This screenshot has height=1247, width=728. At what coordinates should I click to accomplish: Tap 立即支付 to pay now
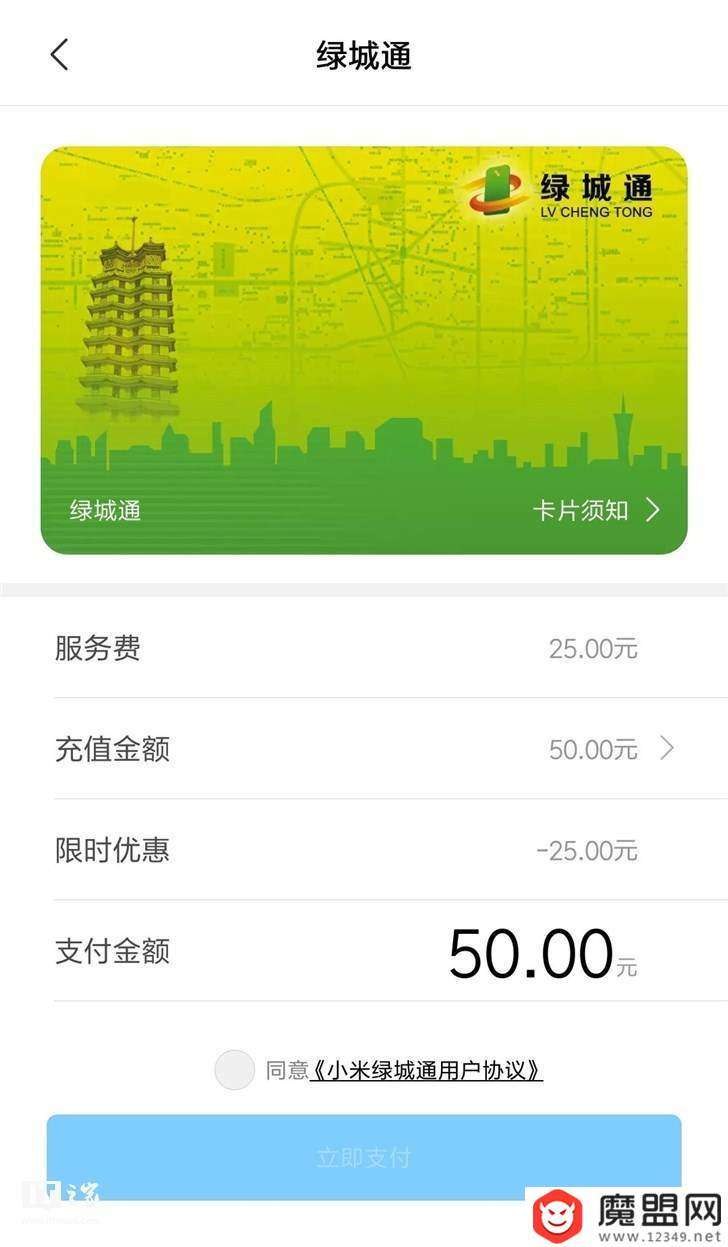point(364,1157)
